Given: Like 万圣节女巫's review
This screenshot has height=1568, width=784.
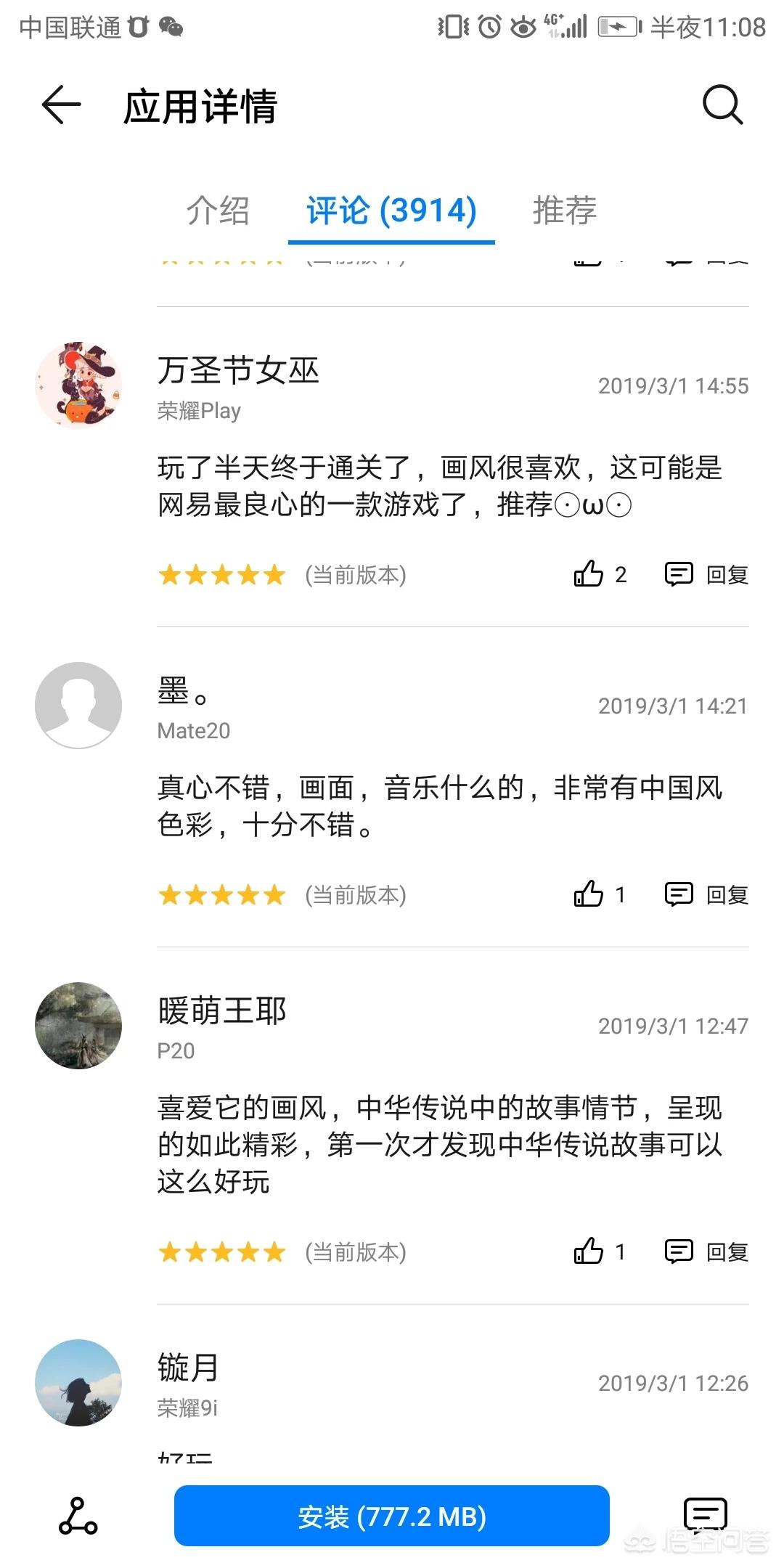Looking at the screenshot, I should point(589,574).
